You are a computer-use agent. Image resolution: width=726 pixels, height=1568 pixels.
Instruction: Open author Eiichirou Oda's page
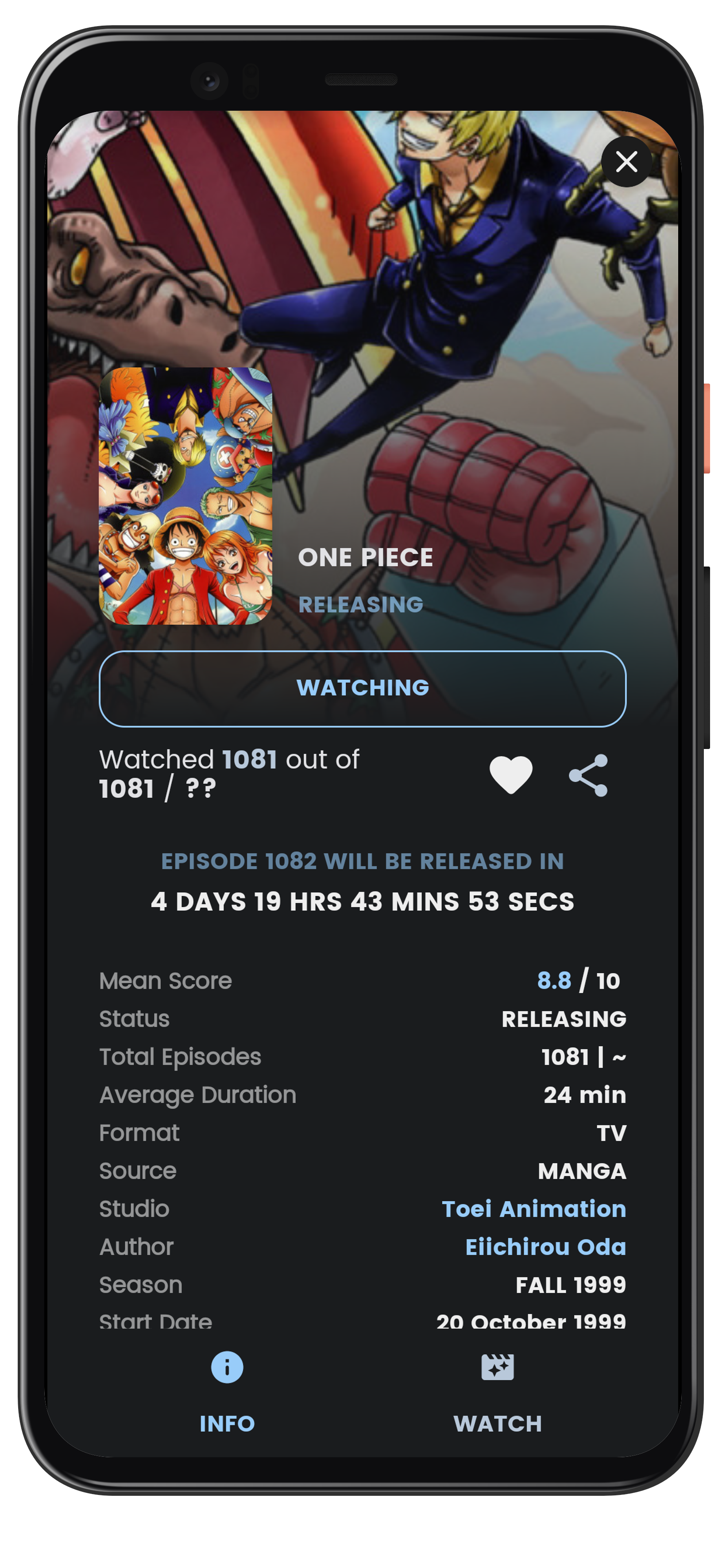click(545, 1246)
